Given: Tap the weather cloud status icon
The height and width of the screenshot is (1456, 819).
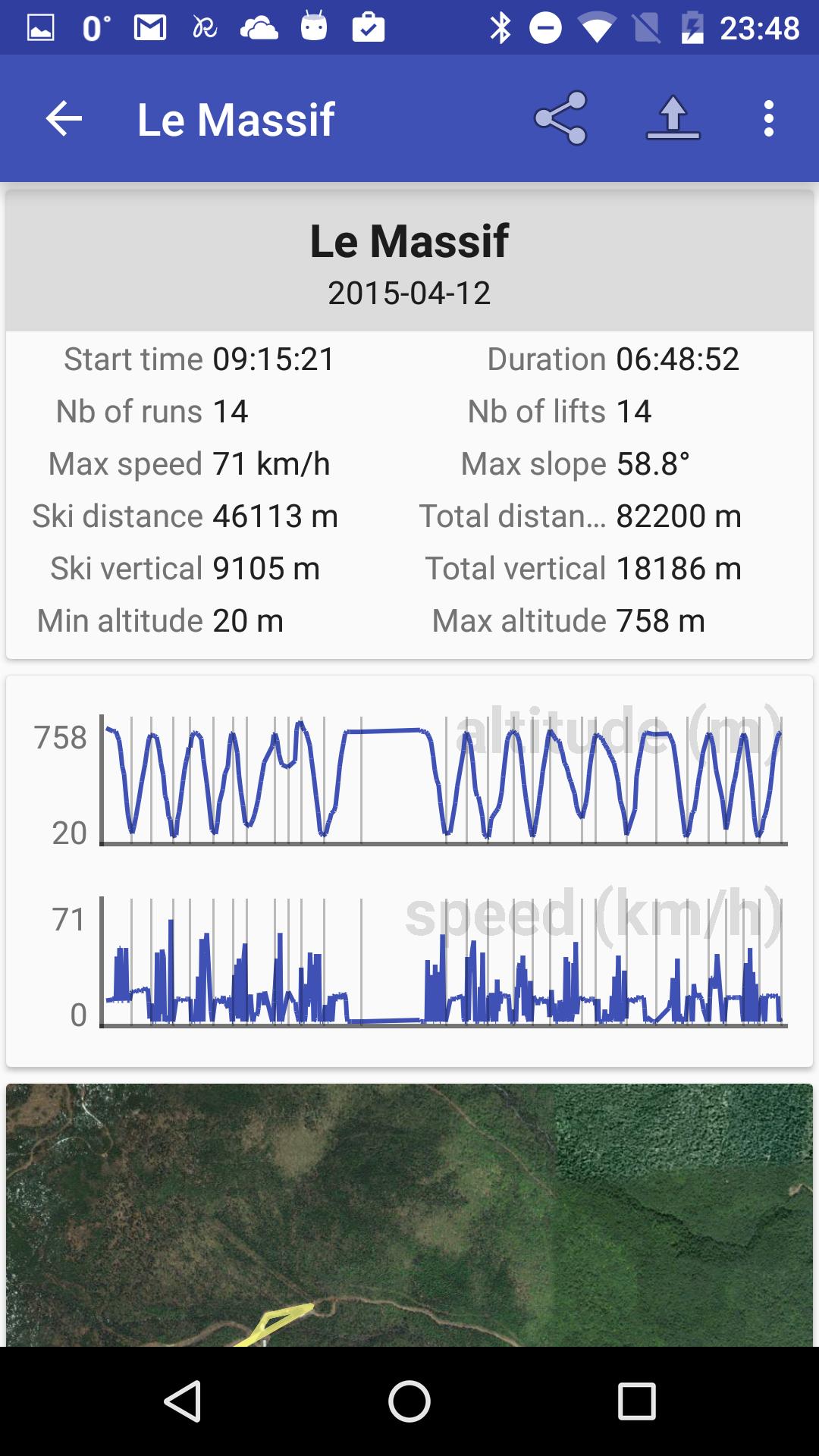Looking at the screenshot, I should click(259, 27).
